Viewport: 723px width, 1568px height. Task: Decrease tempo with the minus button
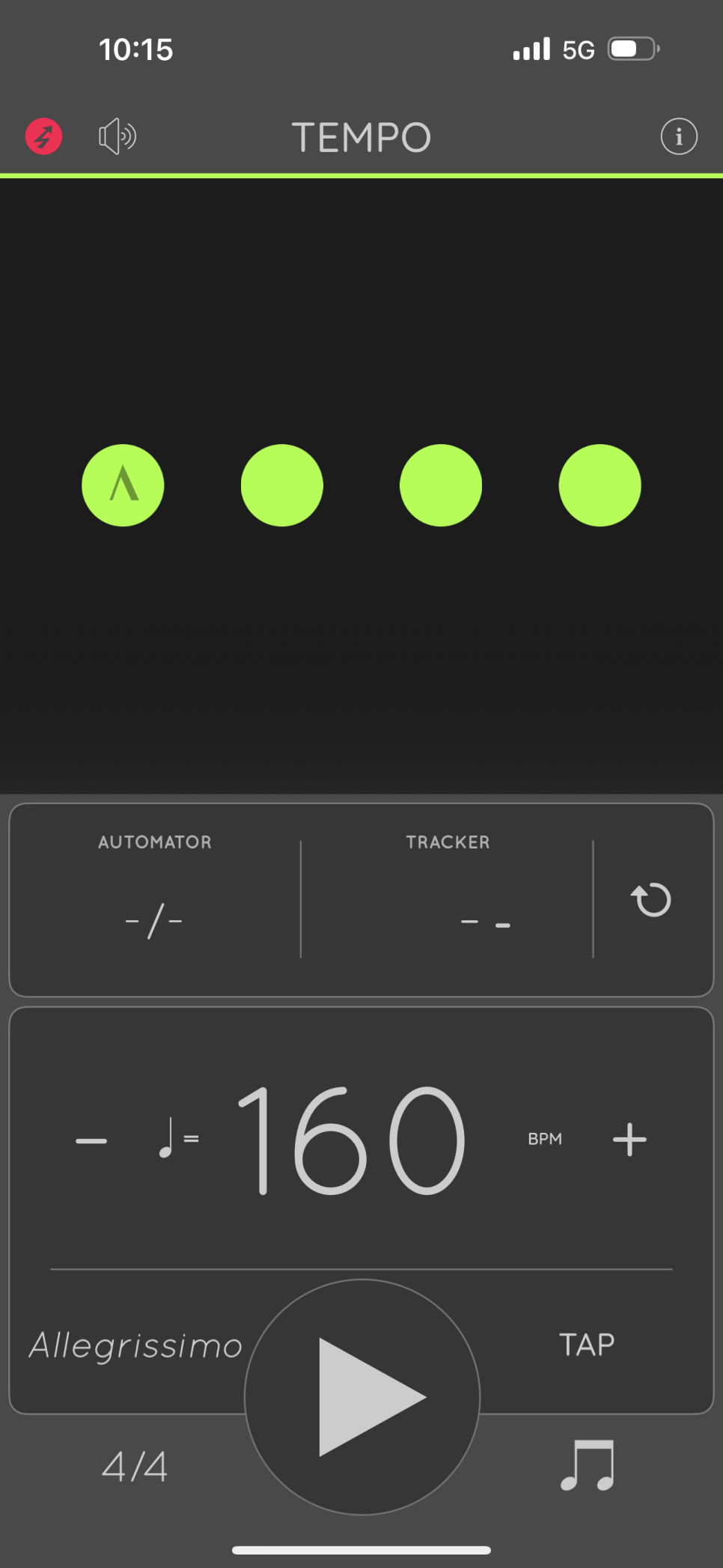tap(91, 1140)
